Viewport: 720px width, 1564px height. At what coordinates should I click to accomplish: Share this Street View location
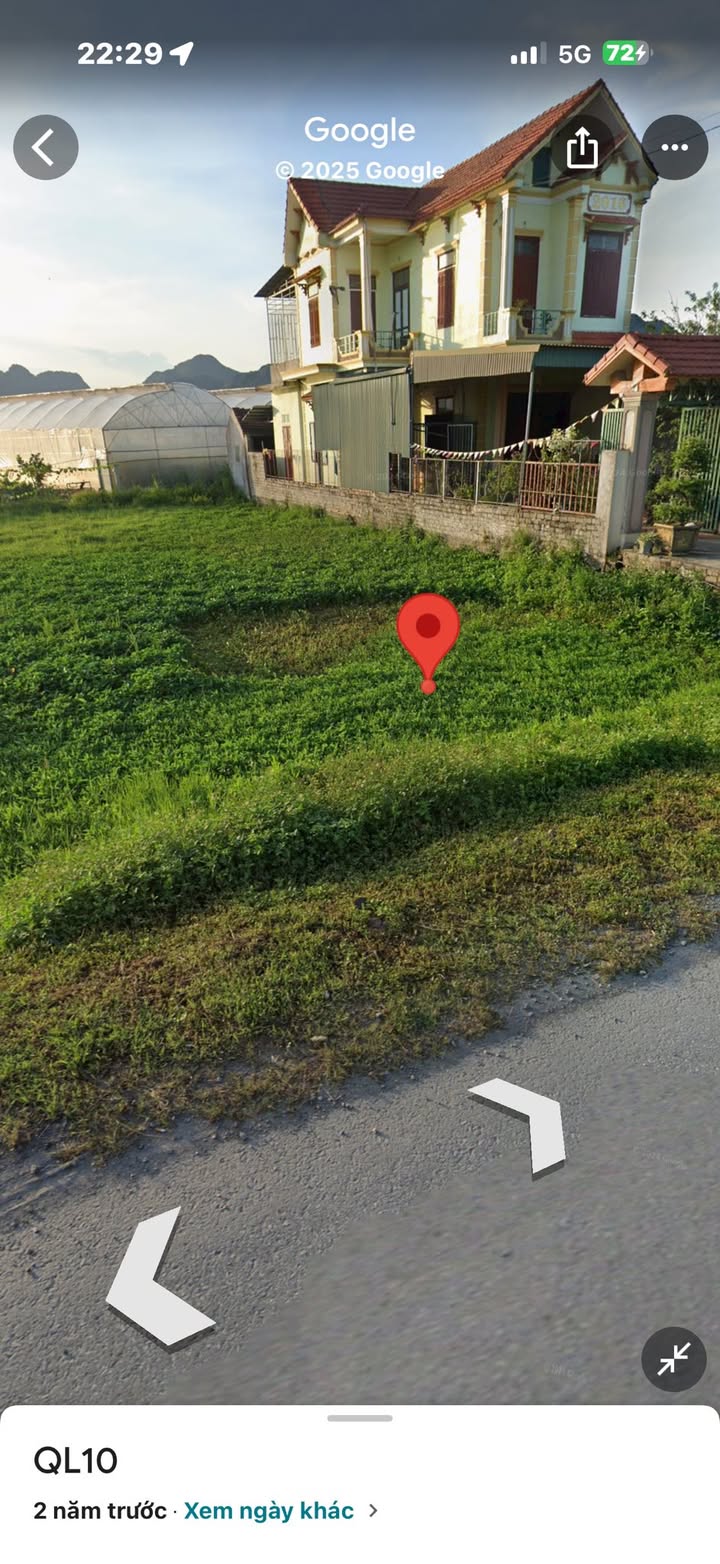(582, 148)
